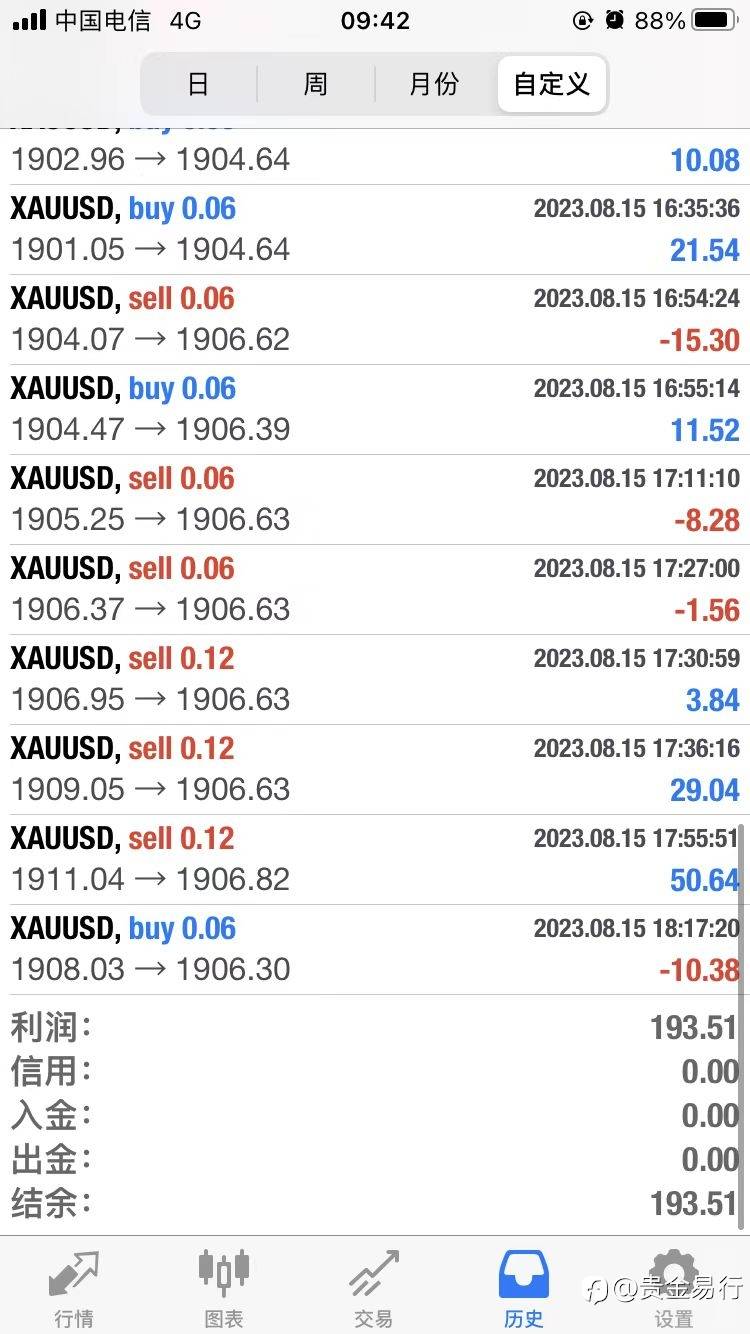Select the 周 (week) period filter
Image resolution: width=750 pixels, height=1334 pixels.
pyautogui.click(x=316, y=84)
